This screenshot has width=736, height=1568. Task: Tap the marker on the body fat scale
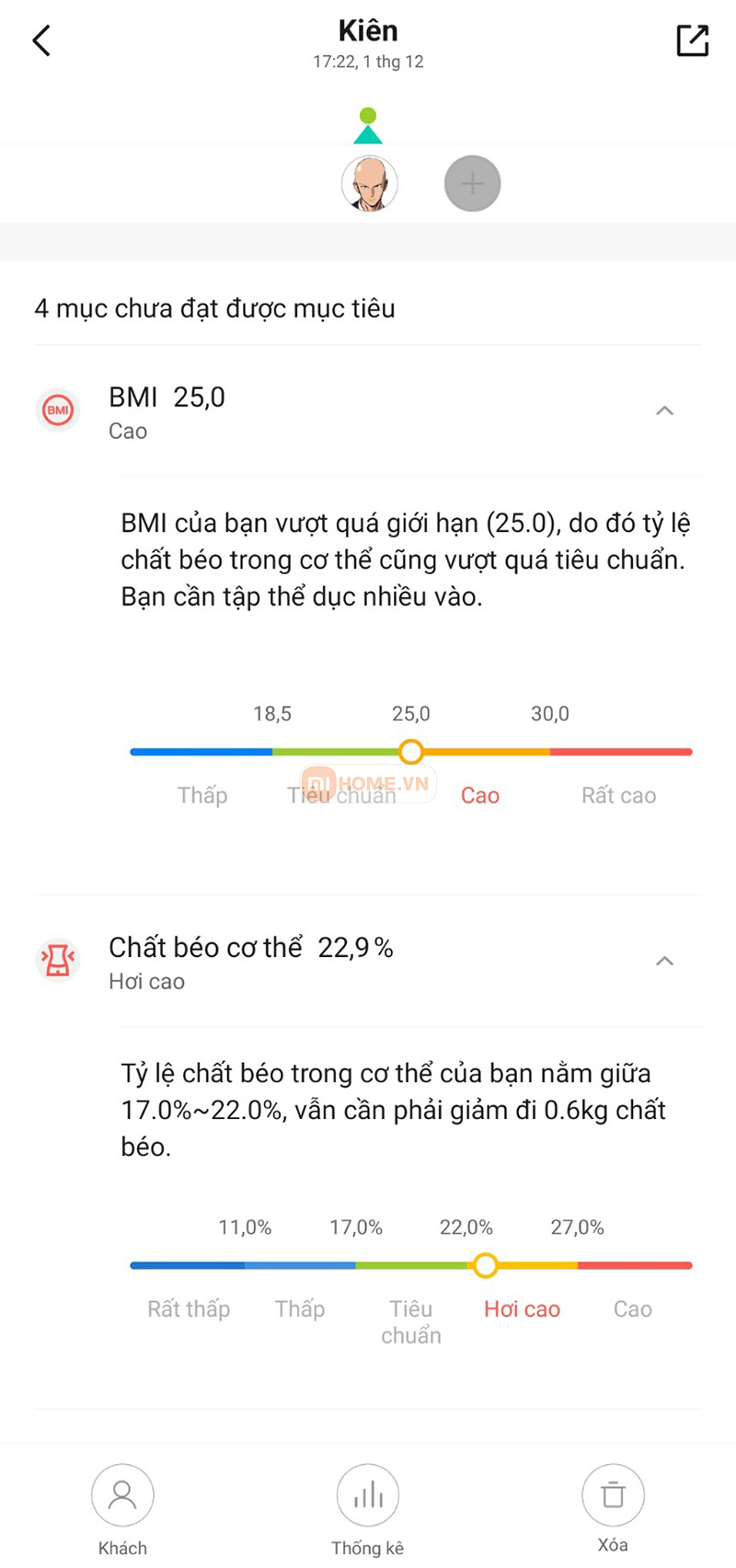pyautogui.click(x=485, y=1266)
